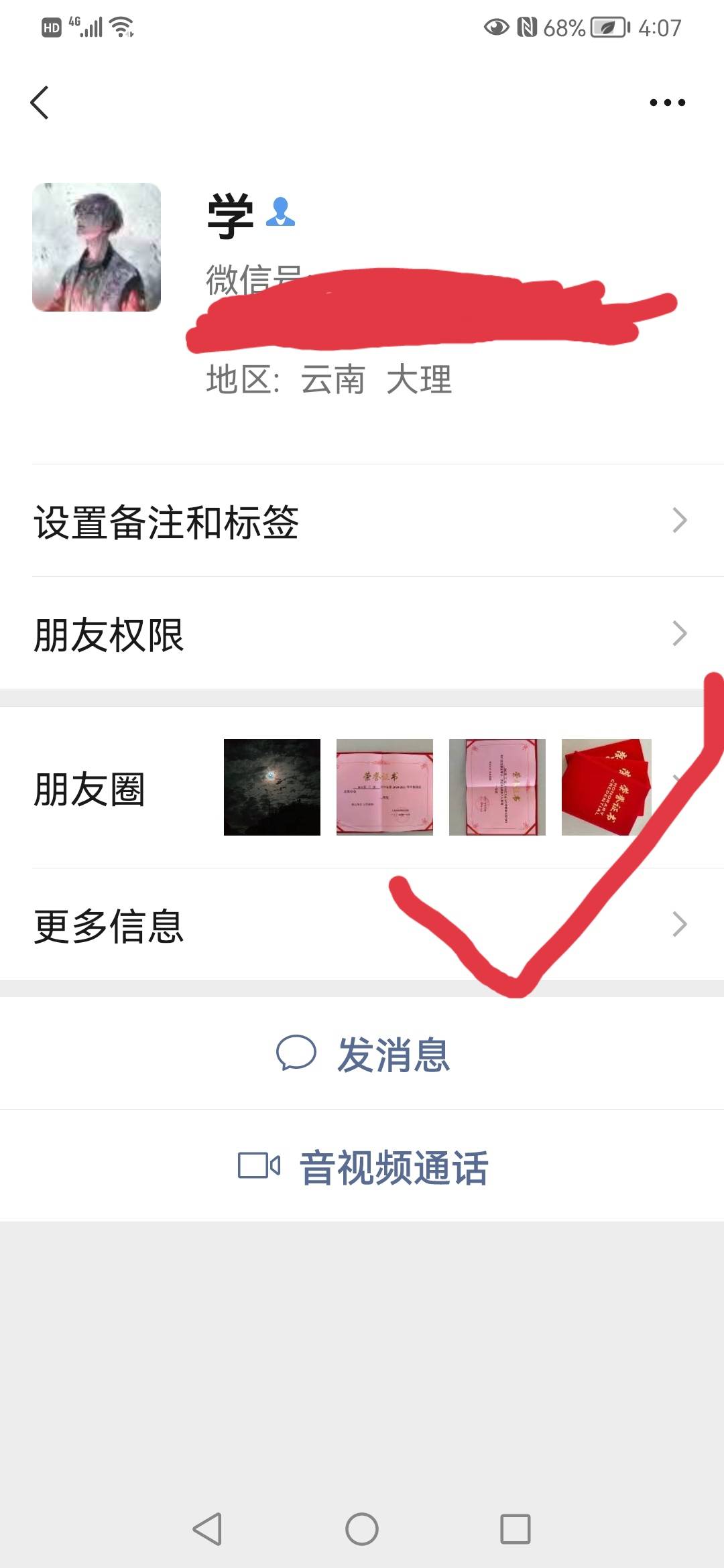Open the three-dot overflow menu
The image size is (724, 1568).
click(668, 103)
